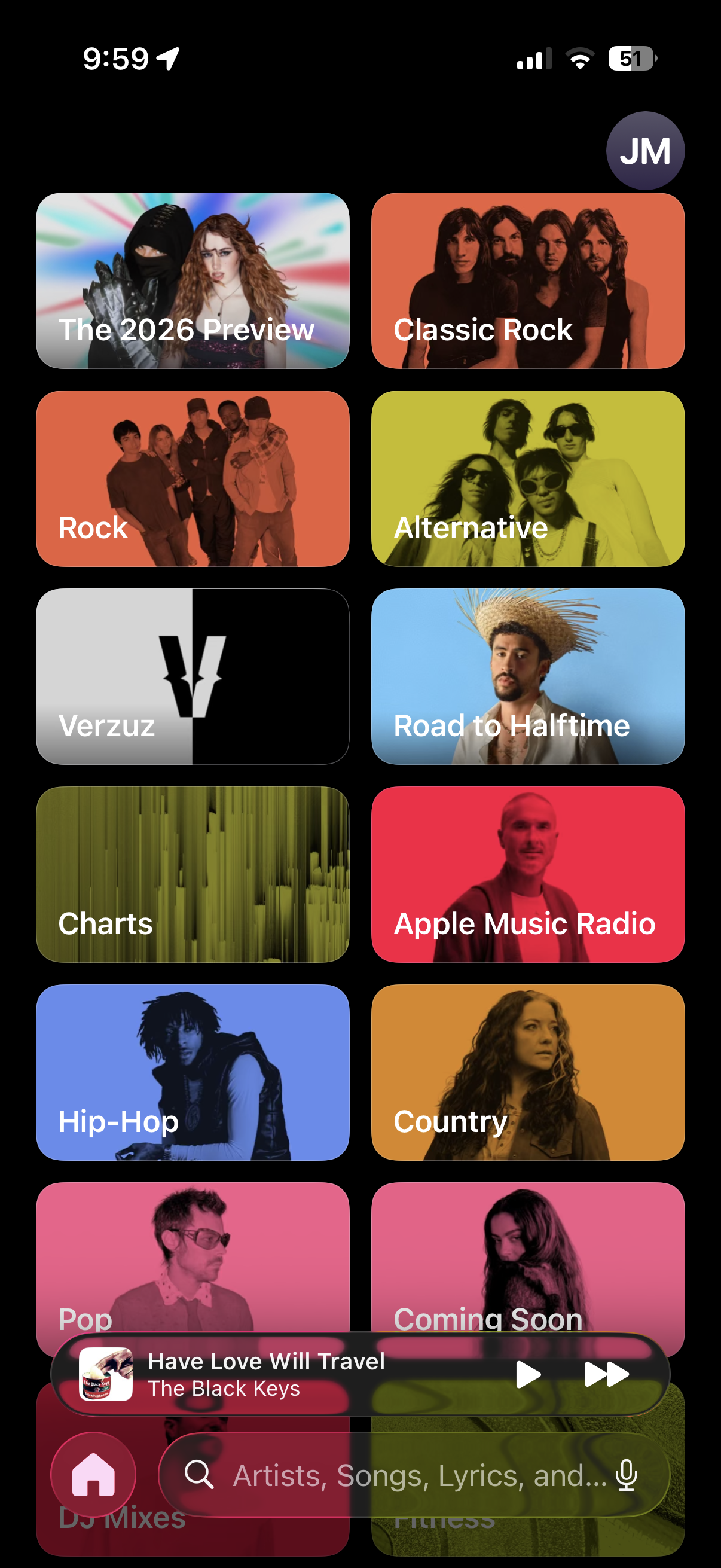Image resolution: width=721 pixels, height=1568 pixels.
Task: Go to the Home tab
Action: (93, 1474)
